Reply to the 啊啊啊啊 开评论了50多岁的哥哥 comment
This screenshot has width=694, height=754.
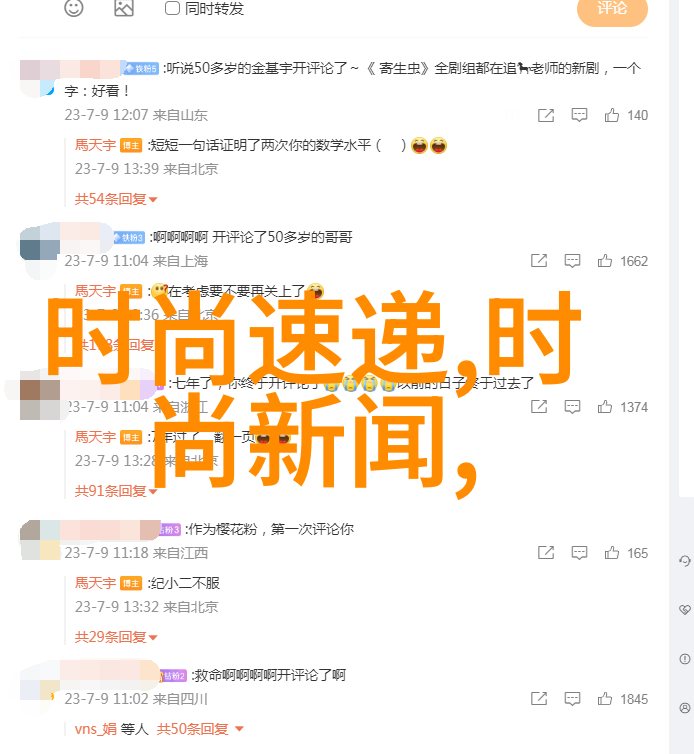coord(572,261)
